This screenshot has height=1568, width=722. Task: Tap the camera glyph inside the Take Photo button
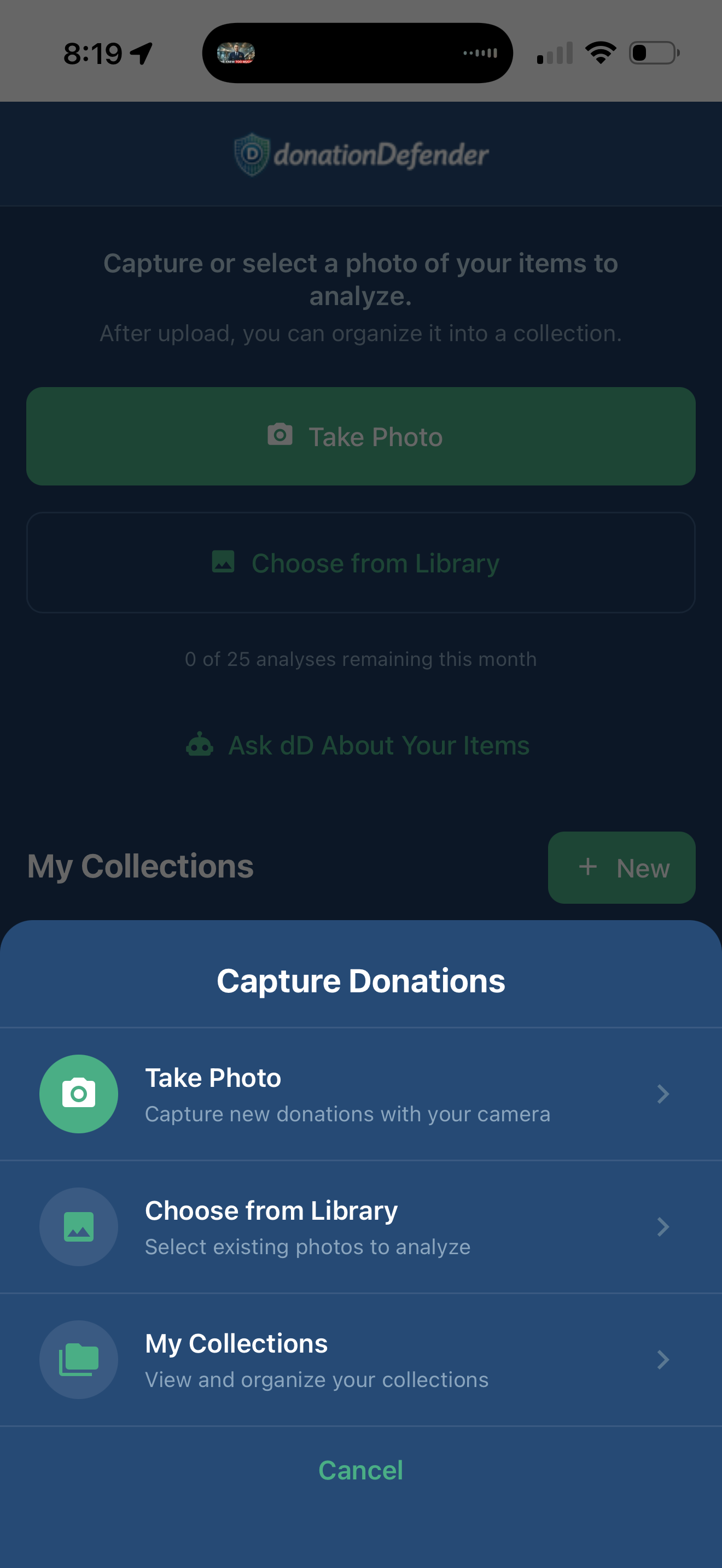coord(280,436)
